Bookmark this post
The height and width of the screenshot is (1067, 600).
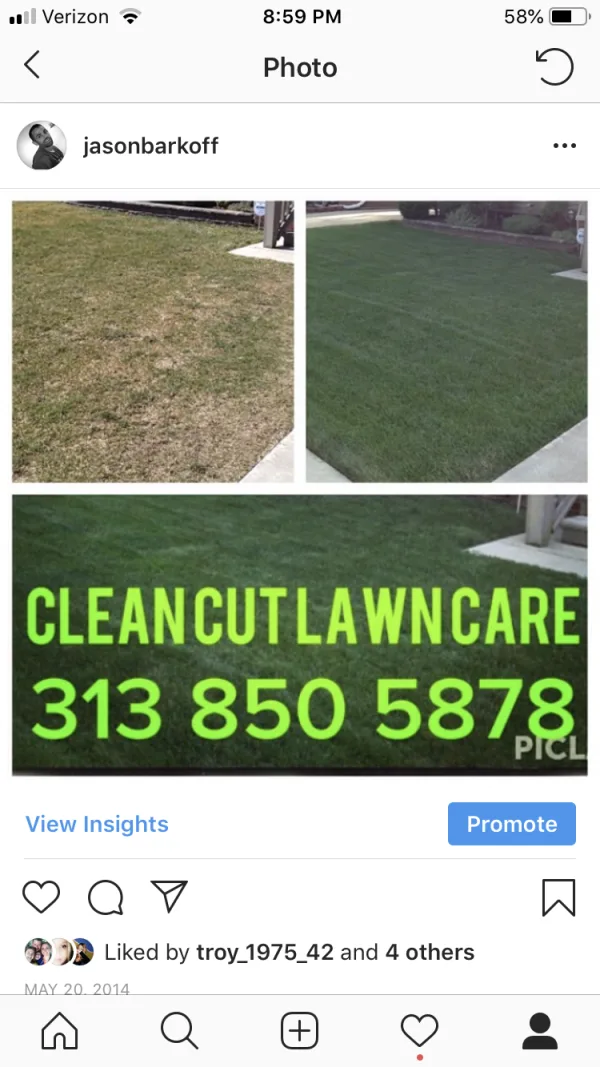pos(558,897)
